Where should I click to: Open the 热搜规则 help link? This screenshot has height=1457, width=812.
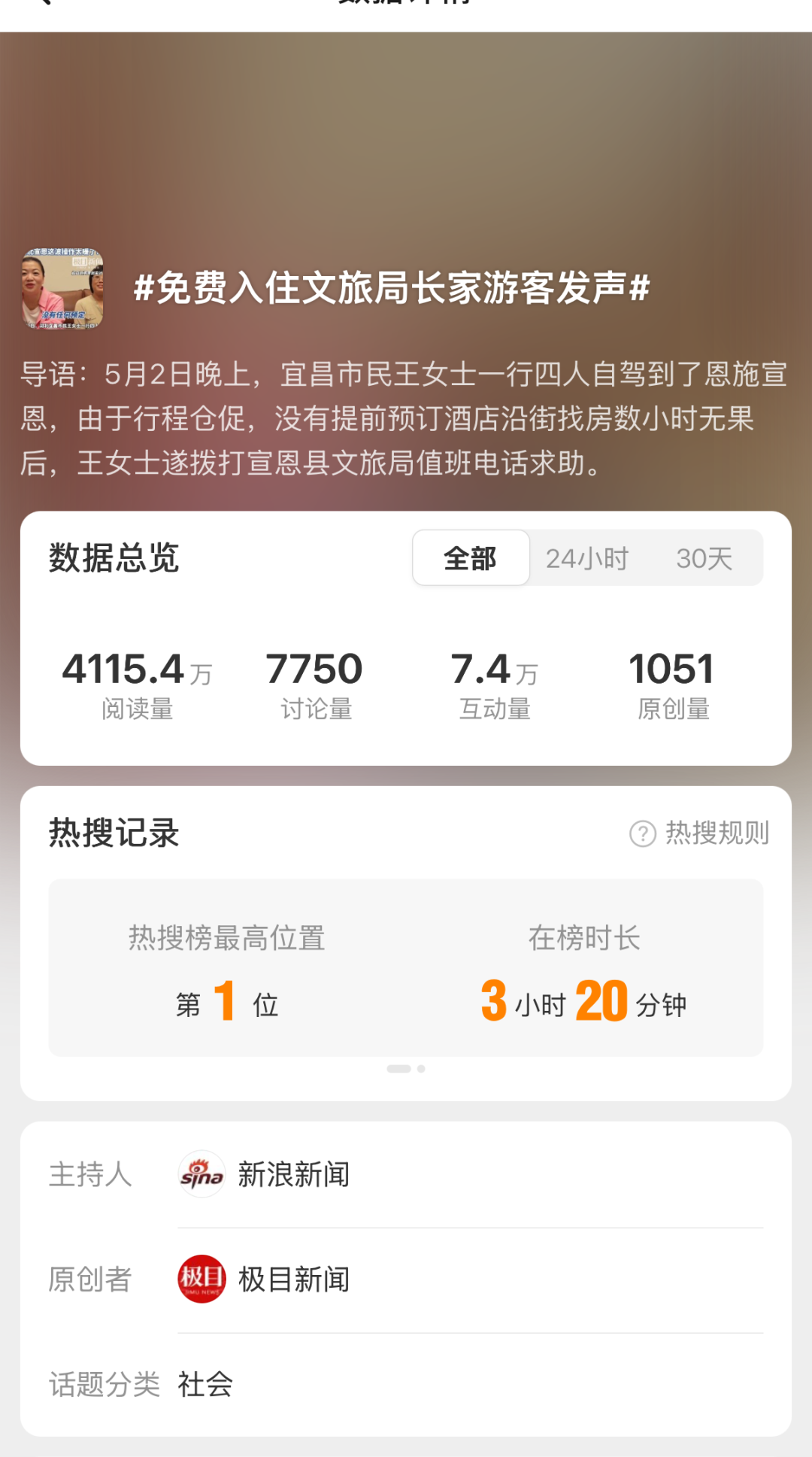coord(699,833)
